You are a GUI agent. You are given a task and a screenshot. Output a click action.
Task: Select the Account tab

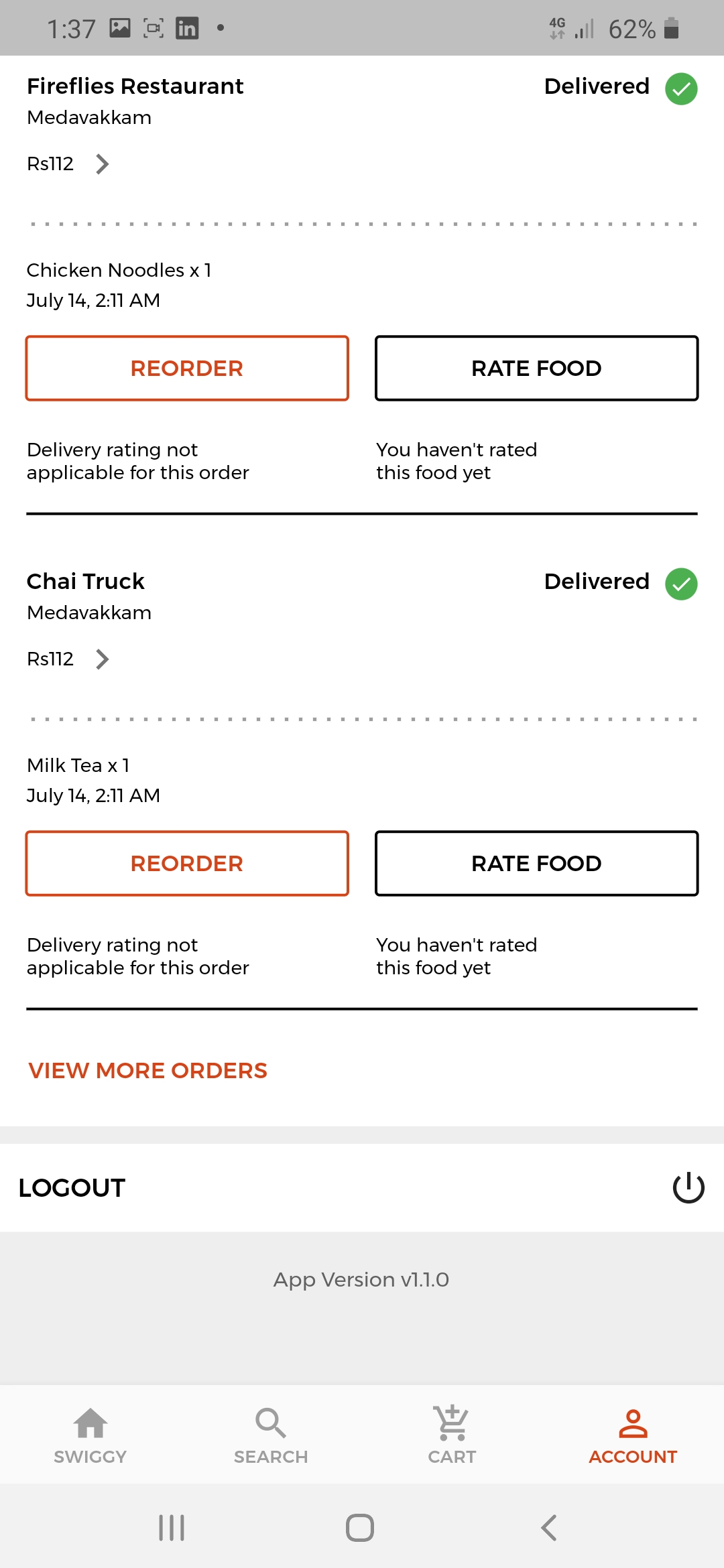coord(633,1435)
